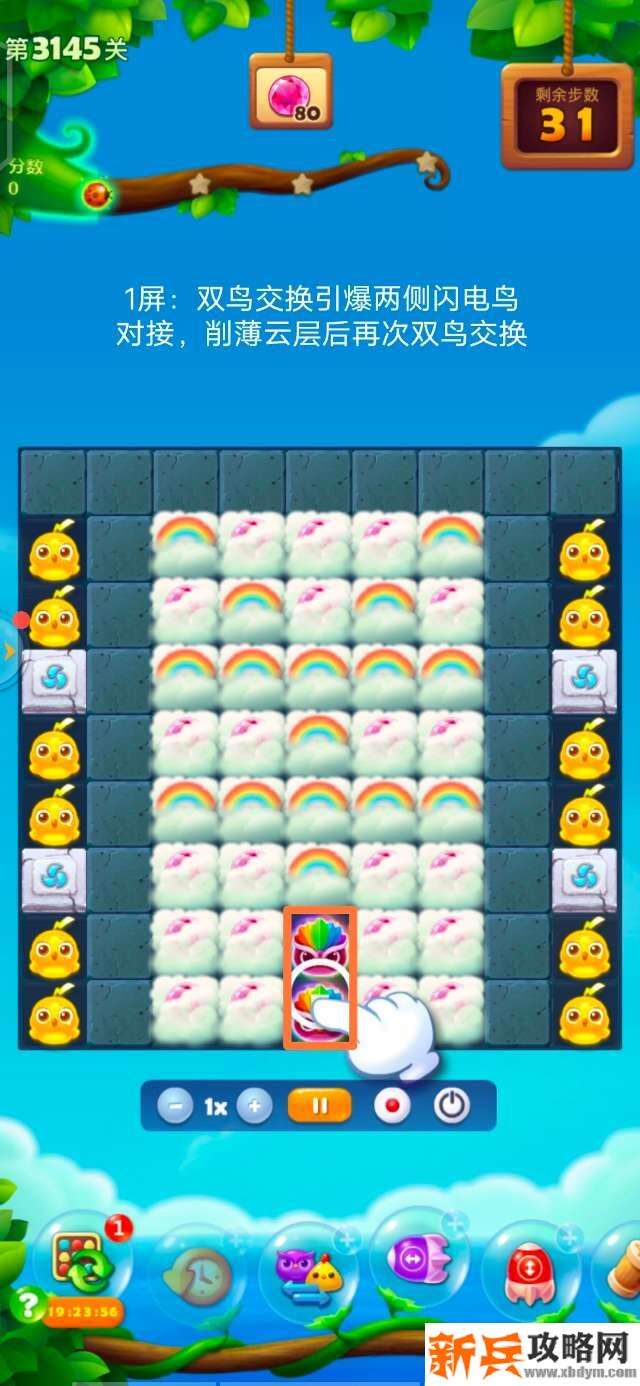Increase playback speed with the plus button
The image size is (640, 1386).
[255, 1106]
